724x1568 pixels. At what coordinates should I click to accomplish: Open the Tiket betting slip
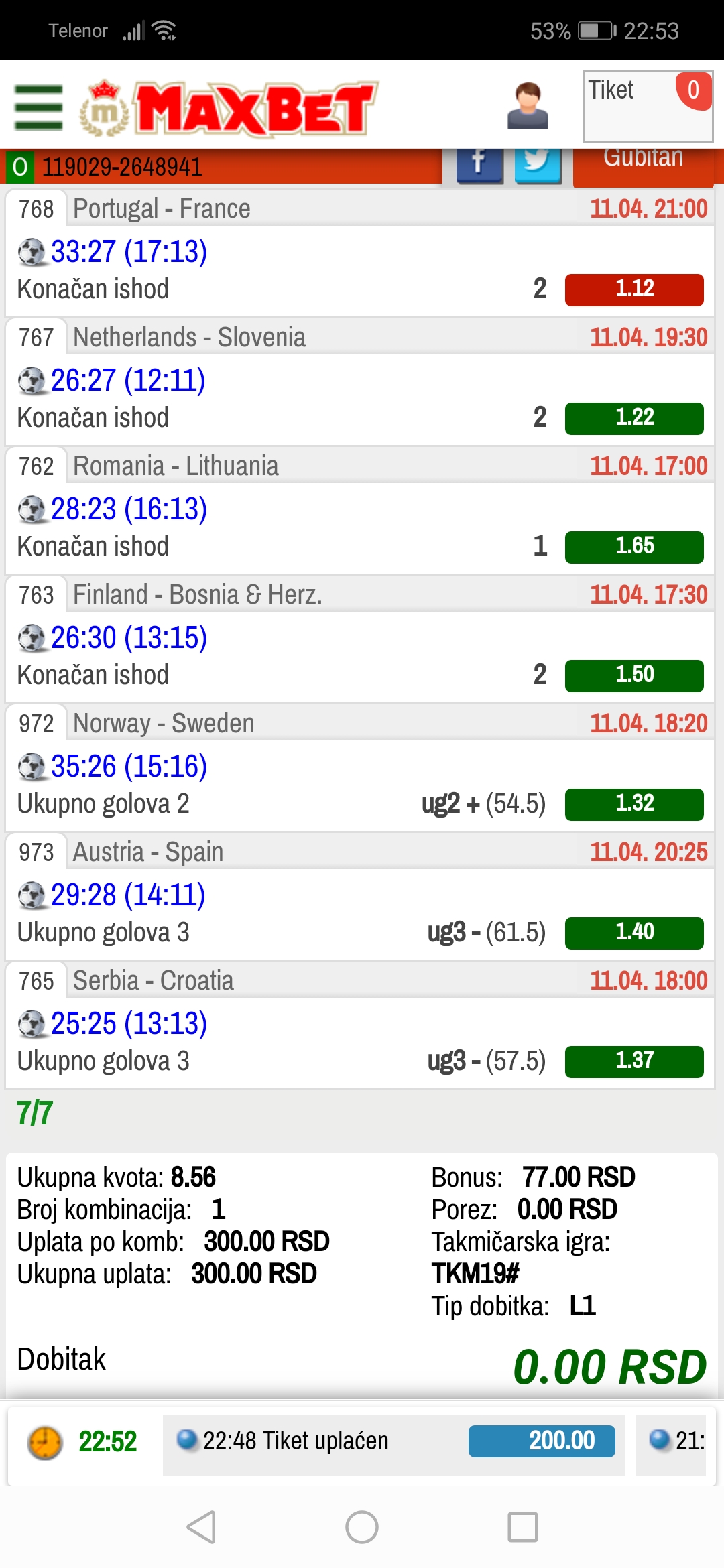pos(648,107)
